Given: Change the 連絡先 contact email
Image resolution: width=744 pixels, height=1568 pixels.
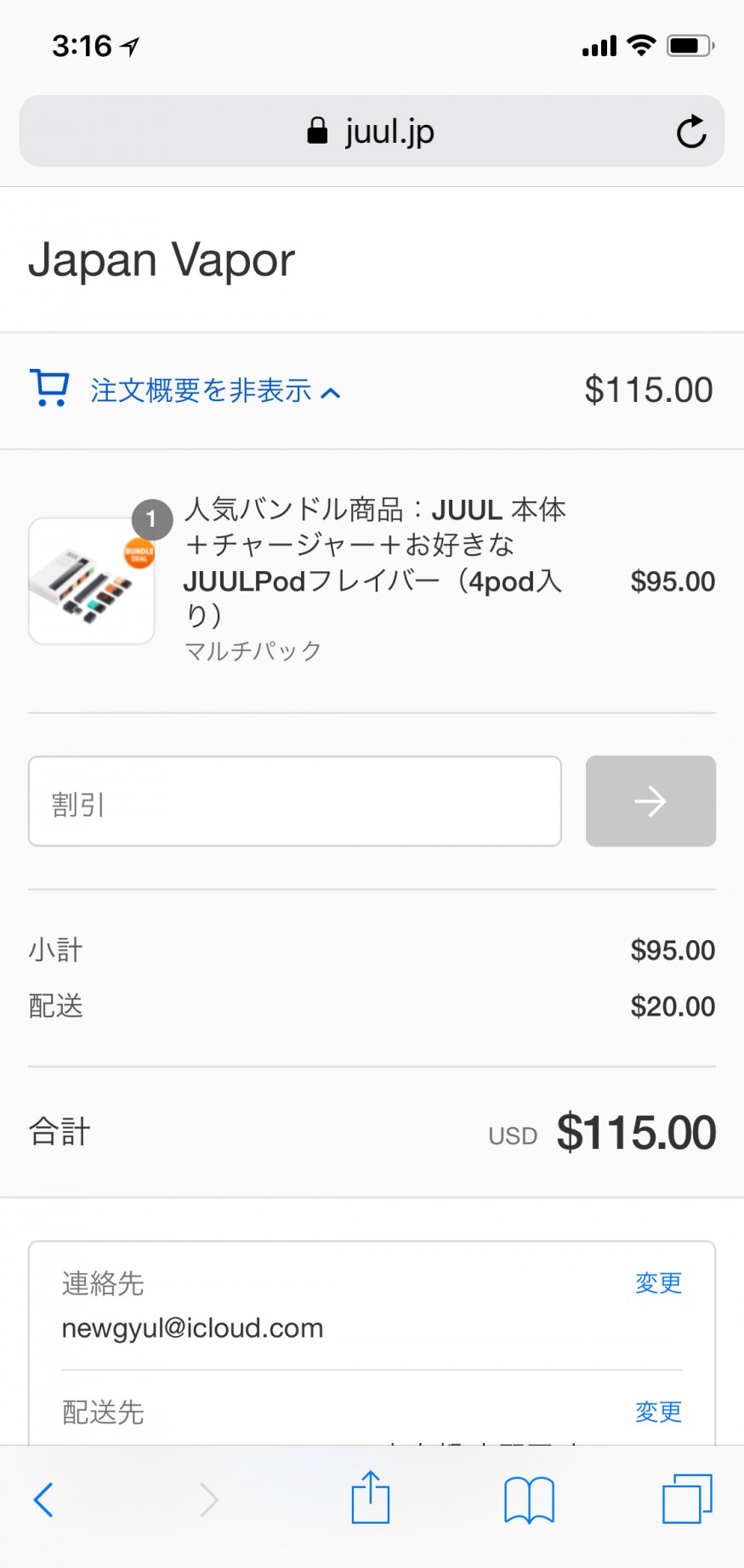Looking at the screenshot, I should pos(658,1282).
